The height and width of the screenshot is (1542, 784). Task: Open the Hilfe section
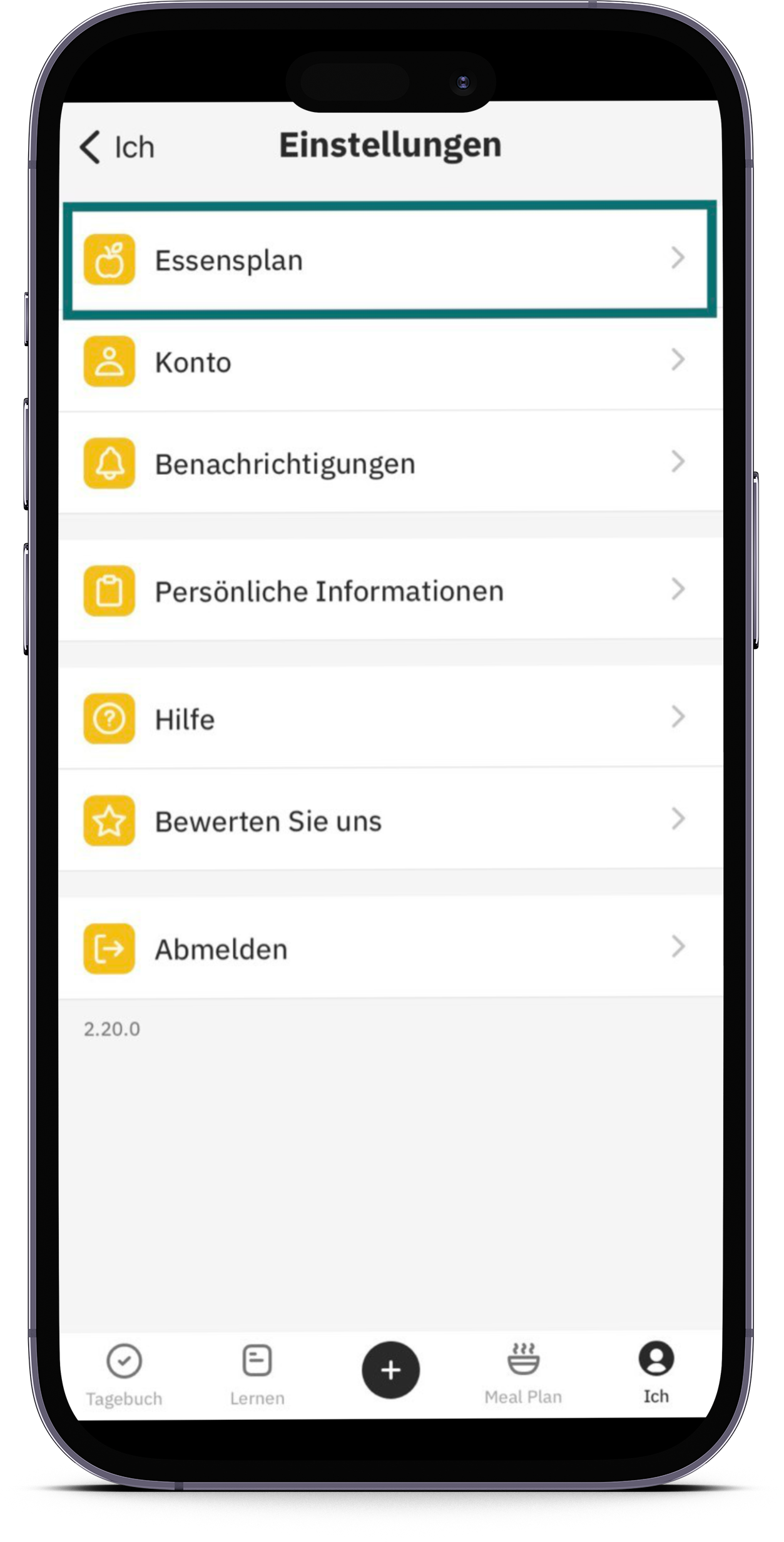[389, 718]
